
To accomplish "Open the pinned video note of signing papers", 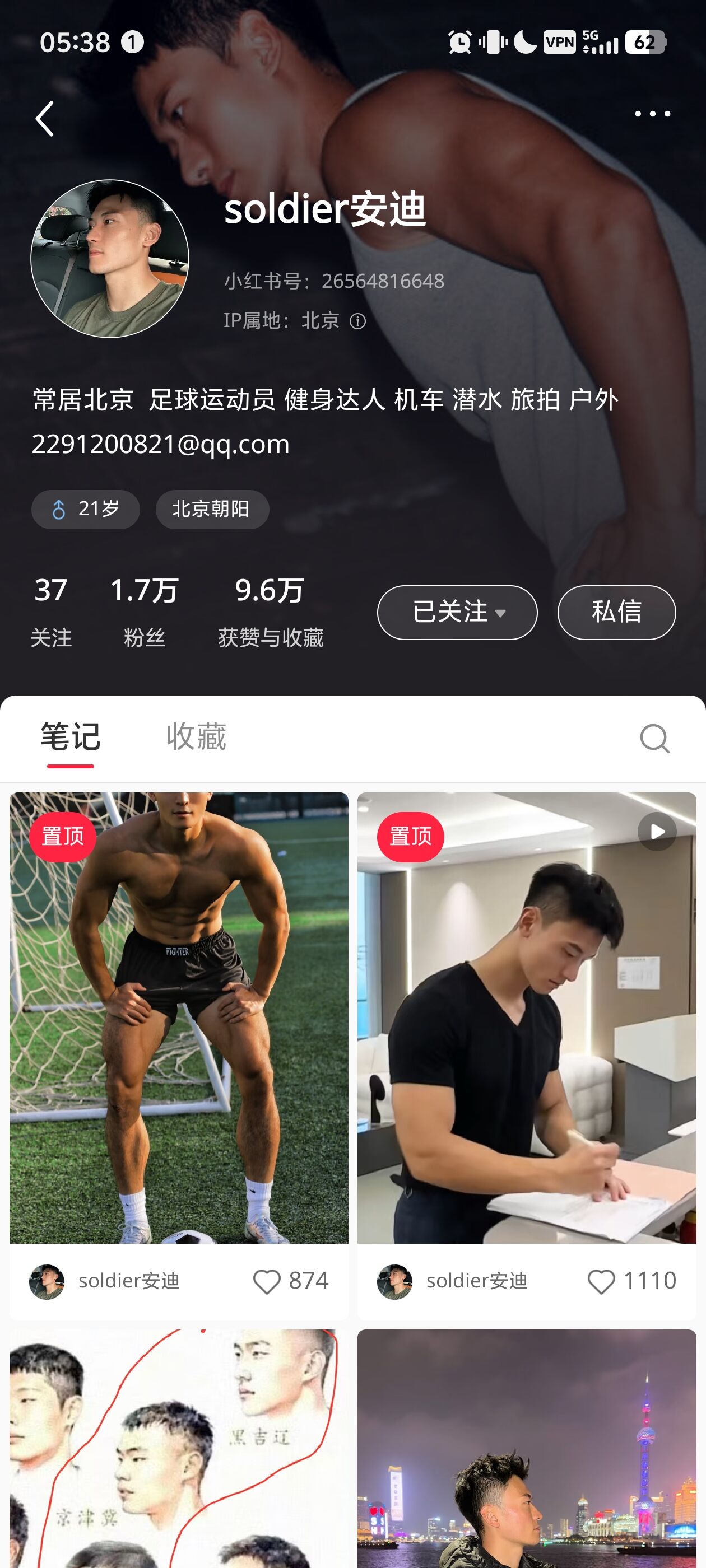I will point(526,1016).
